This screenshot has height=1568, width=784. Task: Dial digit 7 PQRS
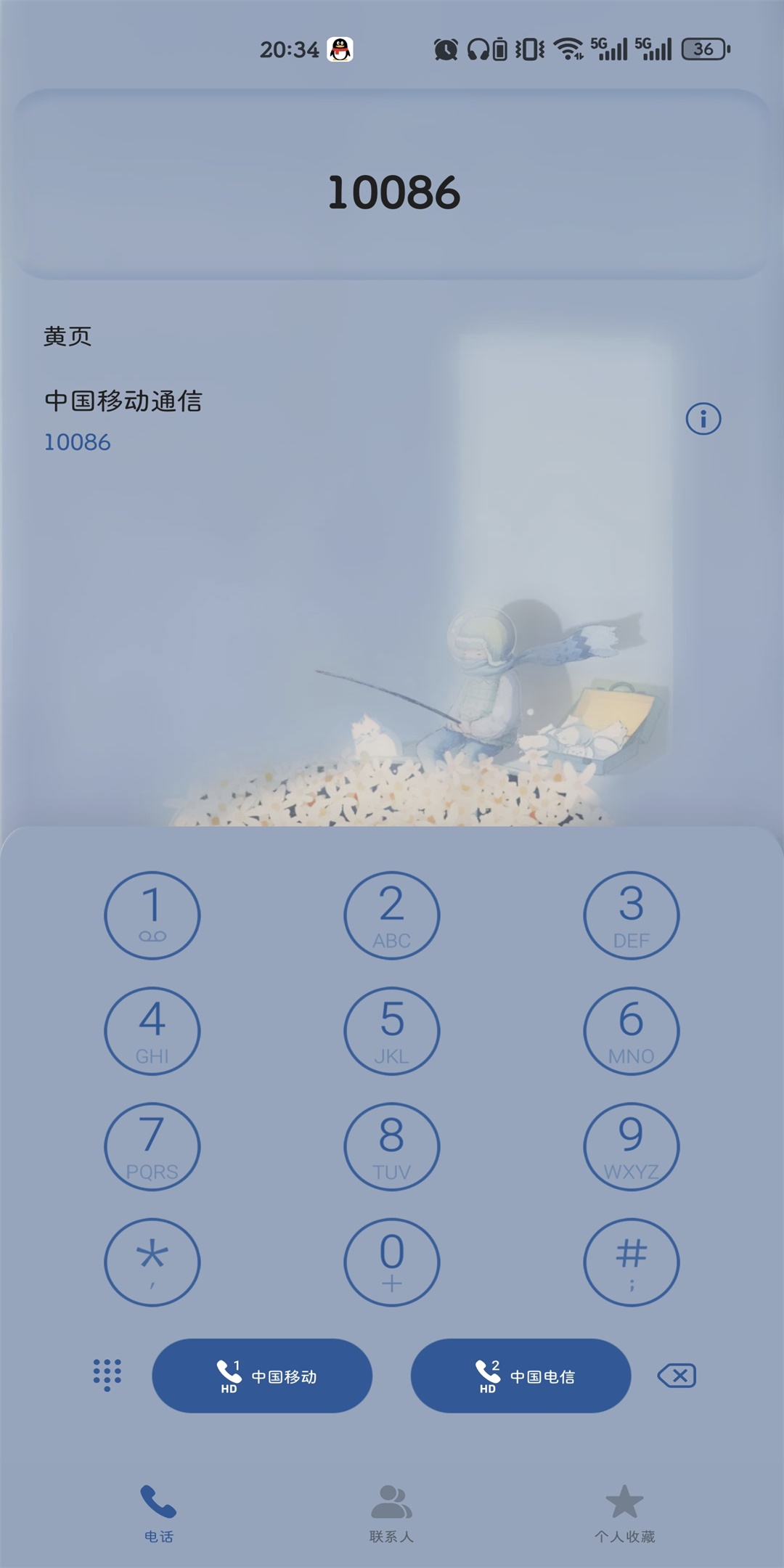(x=152, y=1146)
